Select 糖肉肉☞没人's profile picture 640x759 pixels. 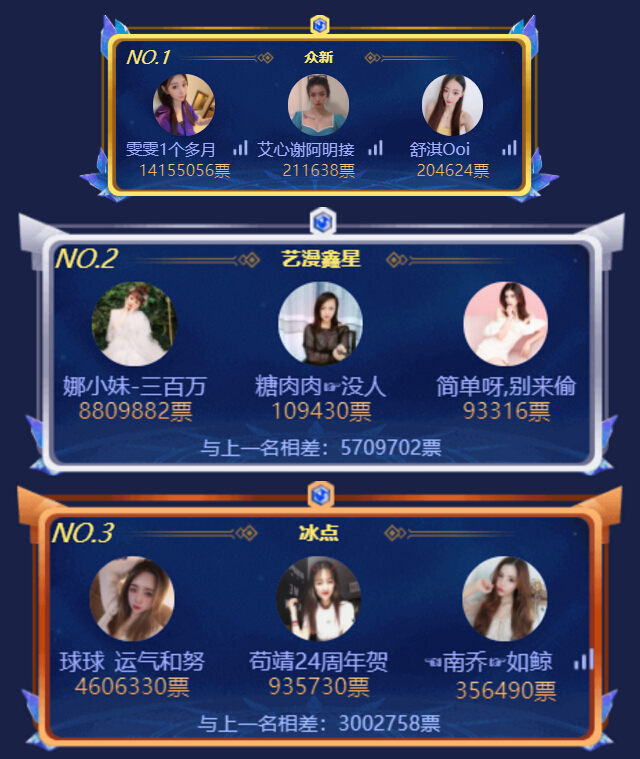pos(320,323)
